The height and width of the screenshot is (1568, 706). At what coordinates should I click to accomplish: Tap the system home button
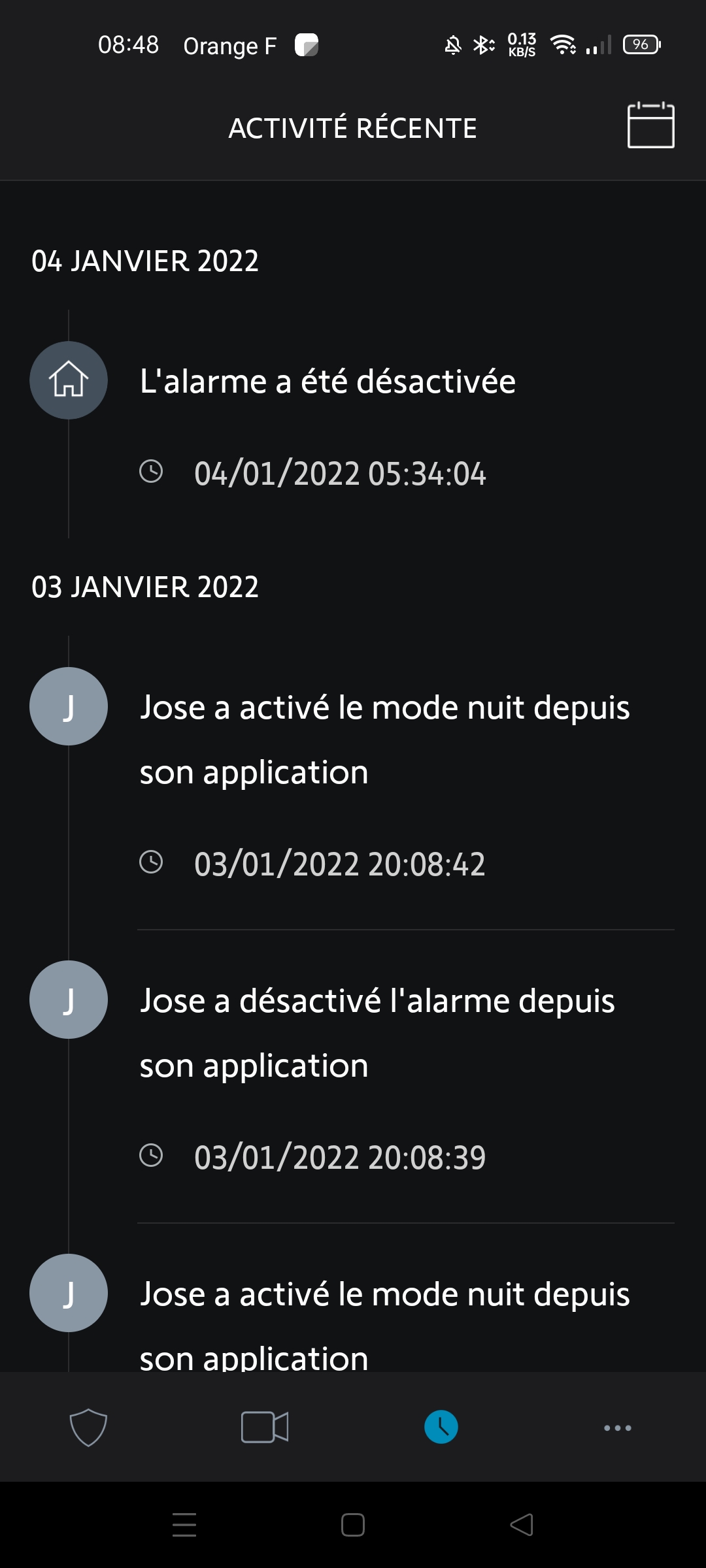pos(353,1525)
